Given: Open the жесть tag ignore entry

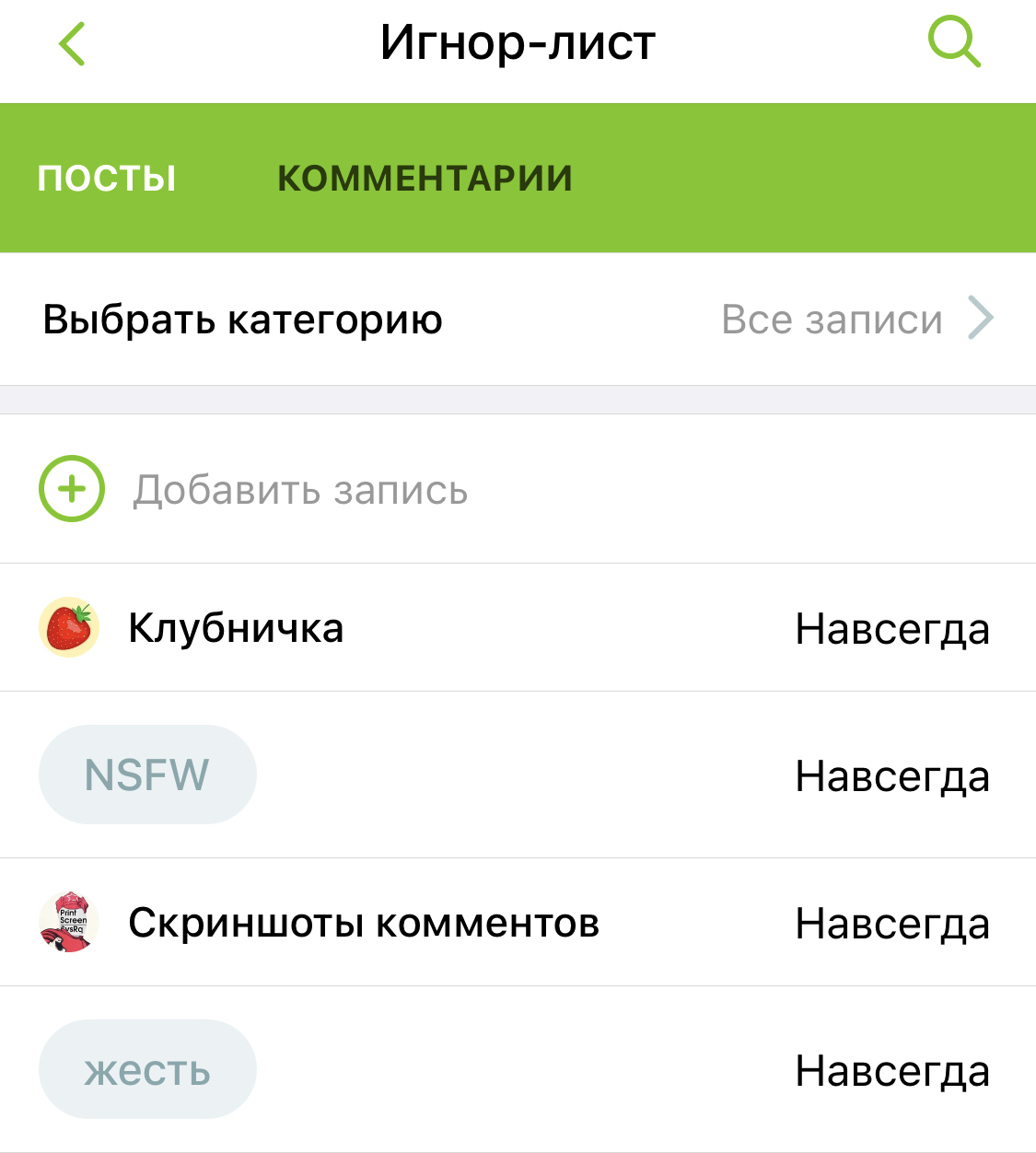Looking at the screenshot, I should tap(147, 1070).
